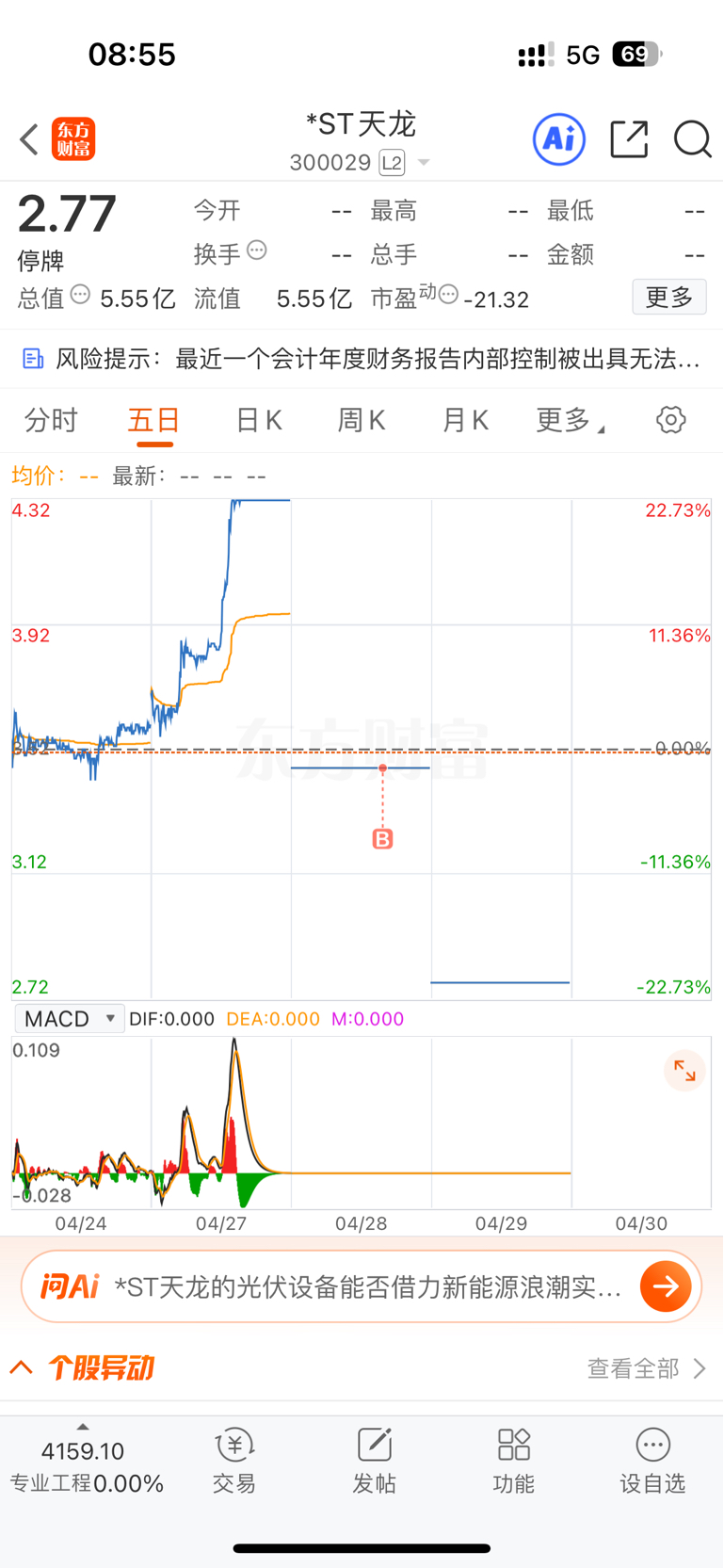
Task: Open the 风险提示 risk notice
Action: point(362,359)
